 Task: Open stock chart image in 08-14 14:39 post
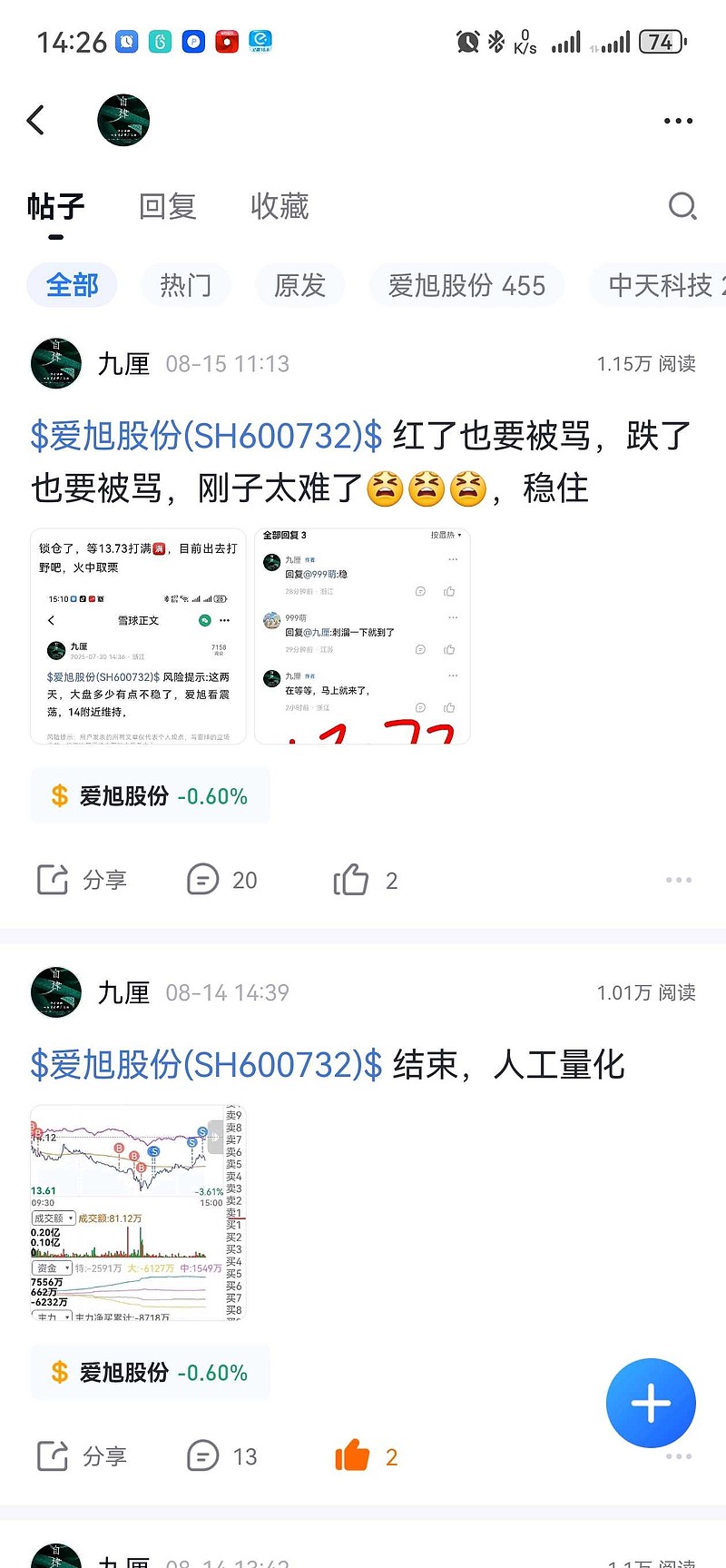138,1212
